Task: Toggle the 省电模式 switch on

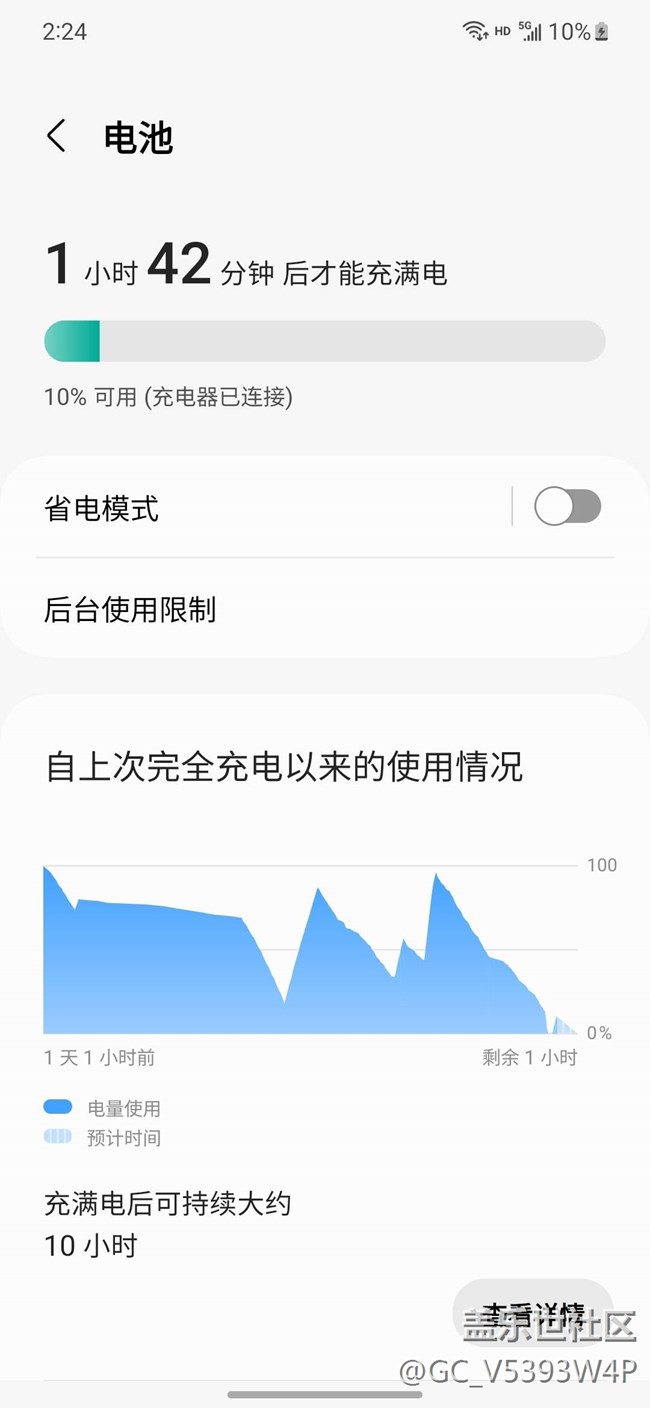Action: pos(567,507)
